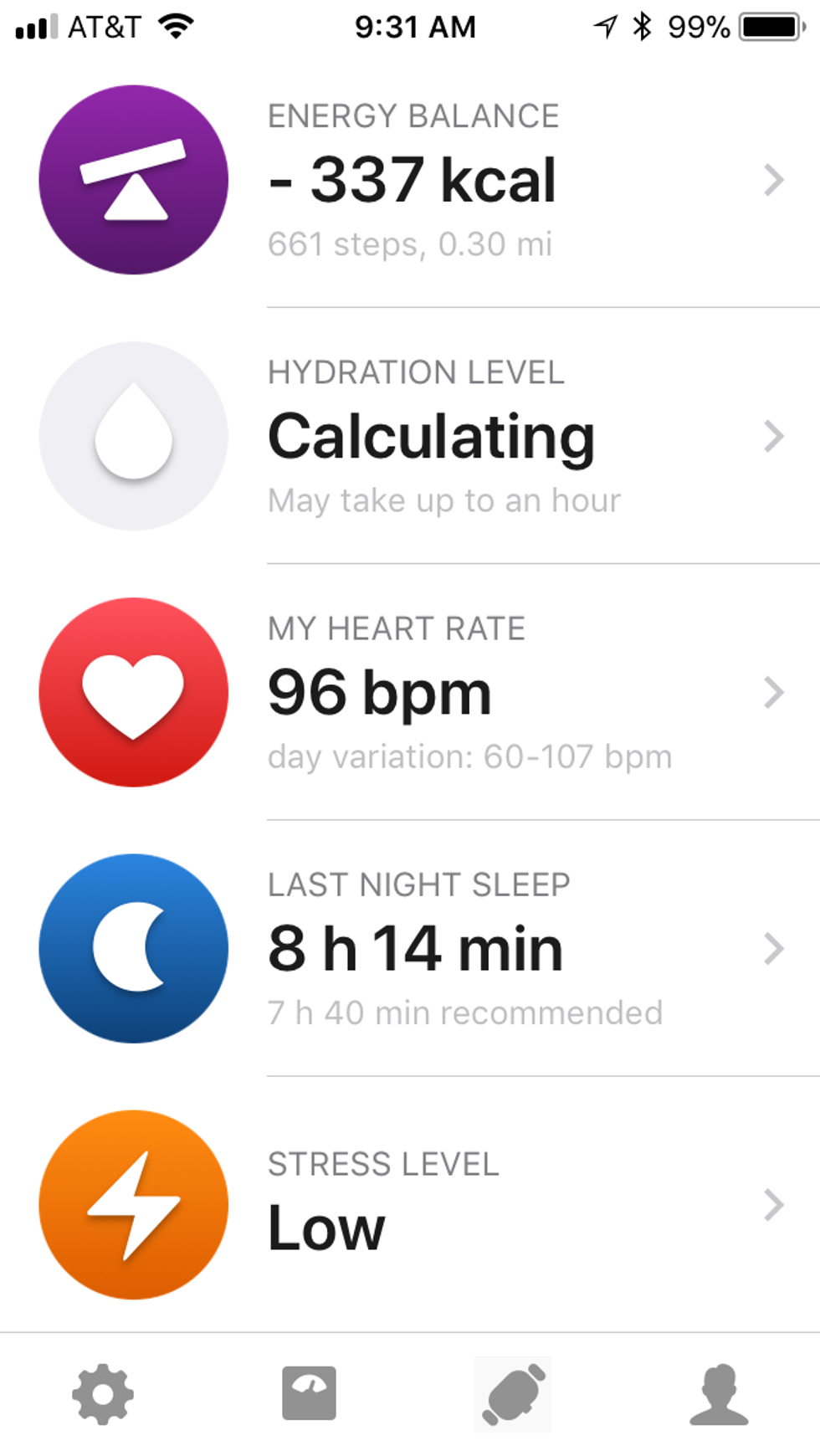This screenshot has width=820, height=1456.
Task: Tap the blue sleep moon icon
Action: 133,947
